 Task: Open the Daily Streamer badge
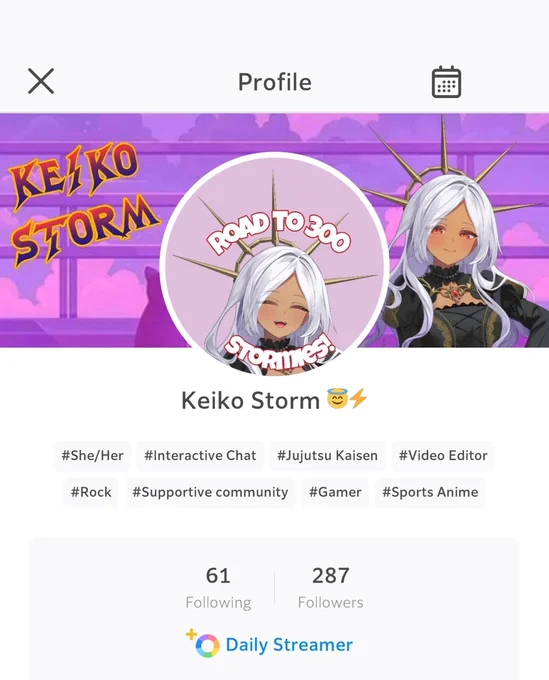[269, 644]
